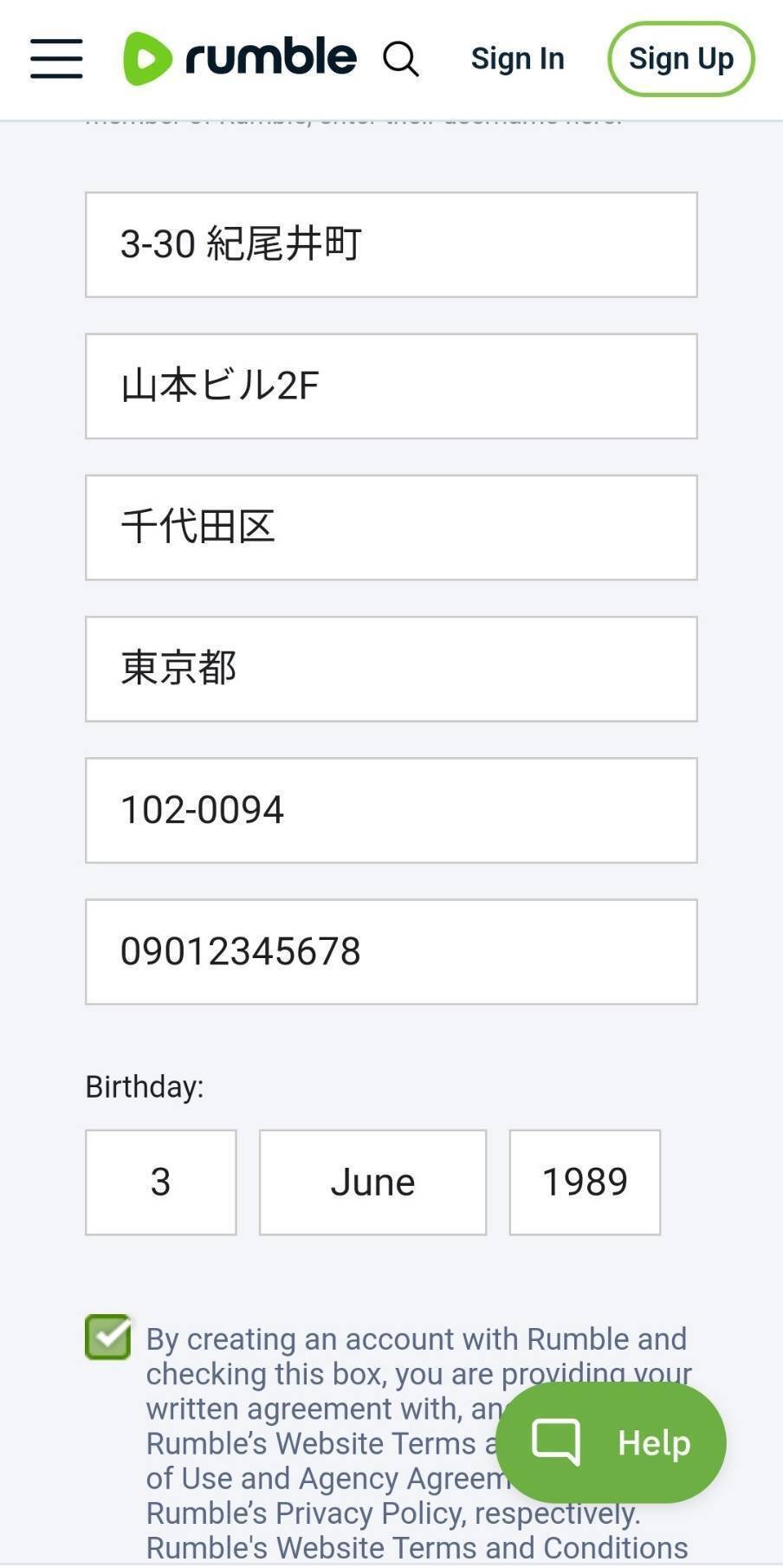Screen dimensions: 783x1568
Task: Edit the address field showing 3-30 紀尾井町
Action: pos(391,245)
